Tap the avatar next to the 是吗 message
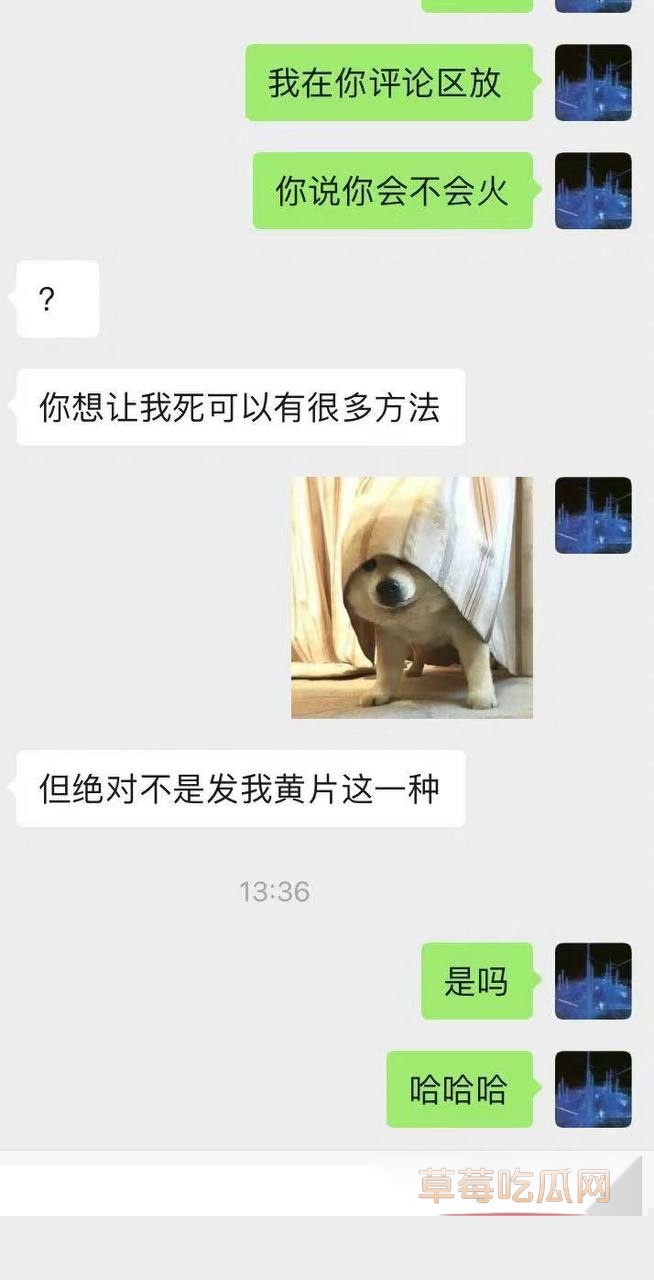Viewport: 654px width, 1280px height. point(593,981)
